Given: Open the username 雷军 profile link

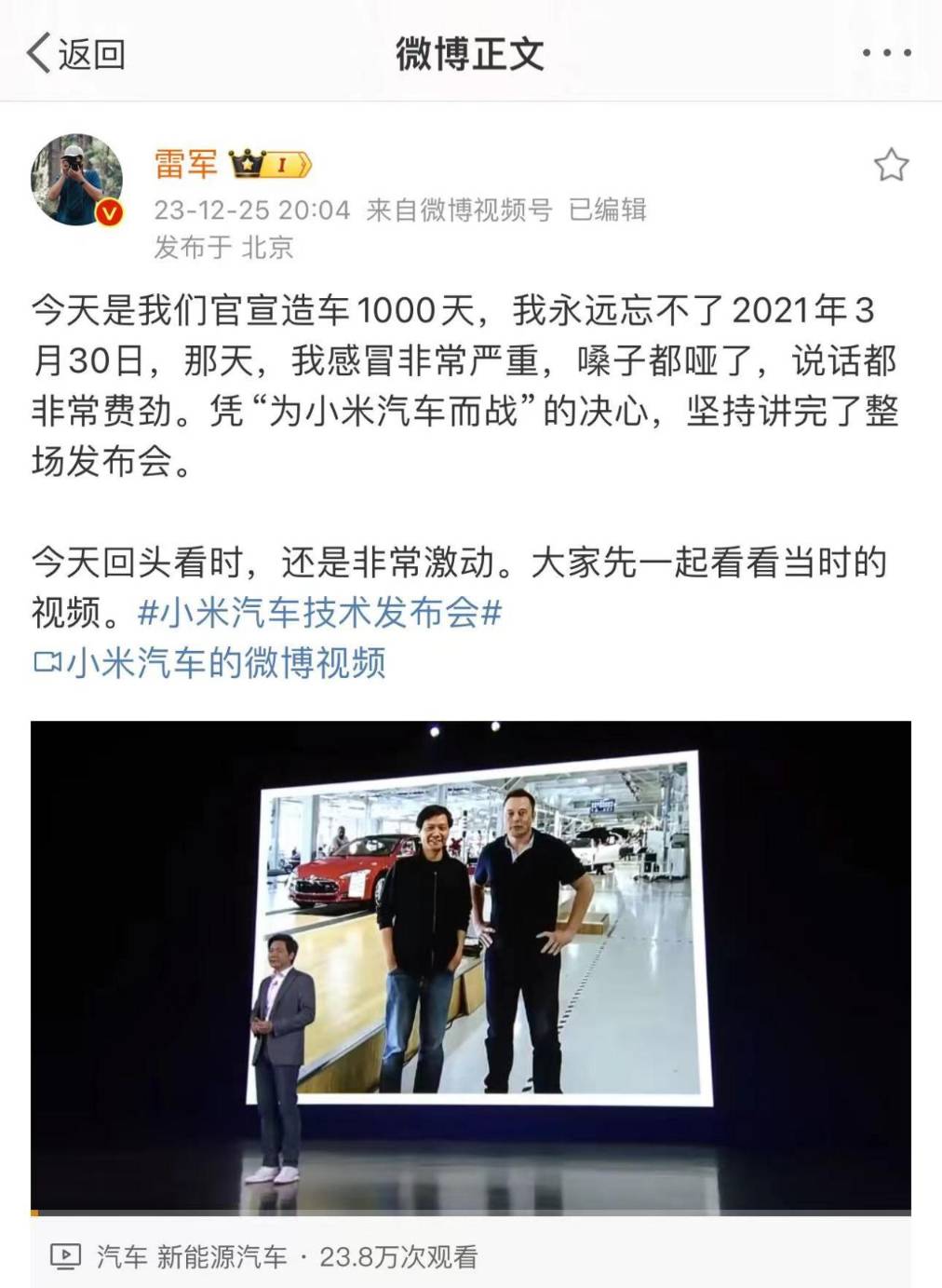Looking at the screenshot, I should [185, 164].
